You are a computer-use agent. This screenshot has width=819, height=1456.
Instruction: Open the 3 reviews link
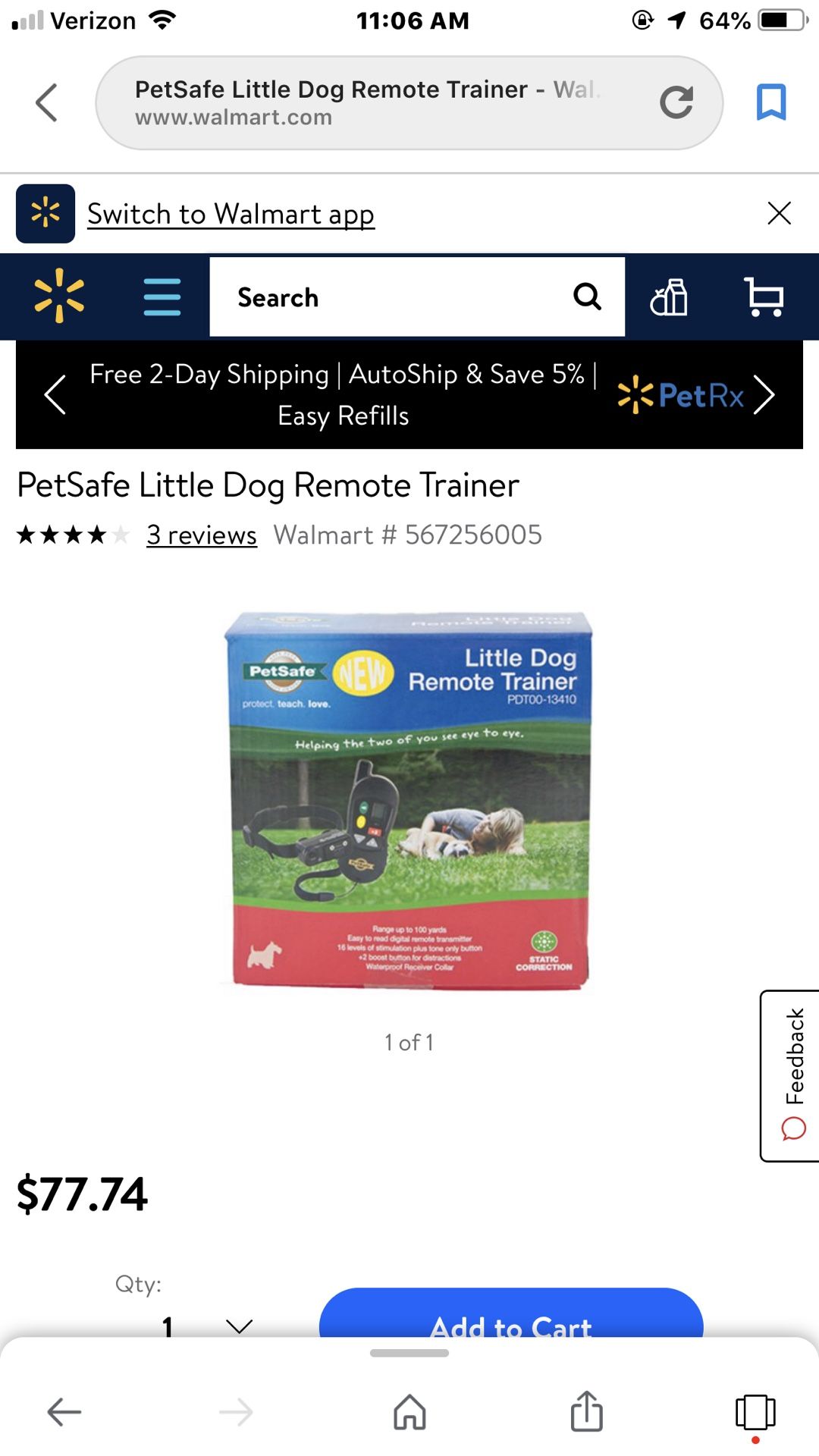point(202,535)
